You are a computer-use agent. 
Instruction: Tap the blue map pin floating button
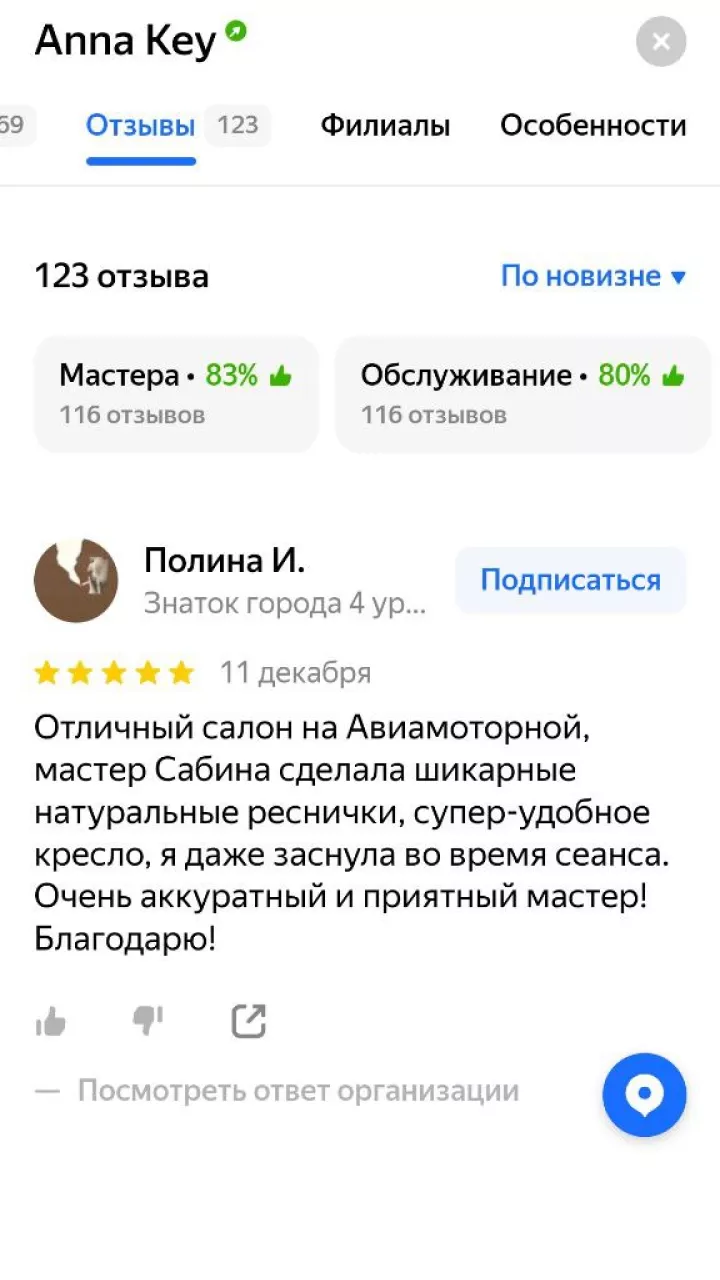(644, 1095)
